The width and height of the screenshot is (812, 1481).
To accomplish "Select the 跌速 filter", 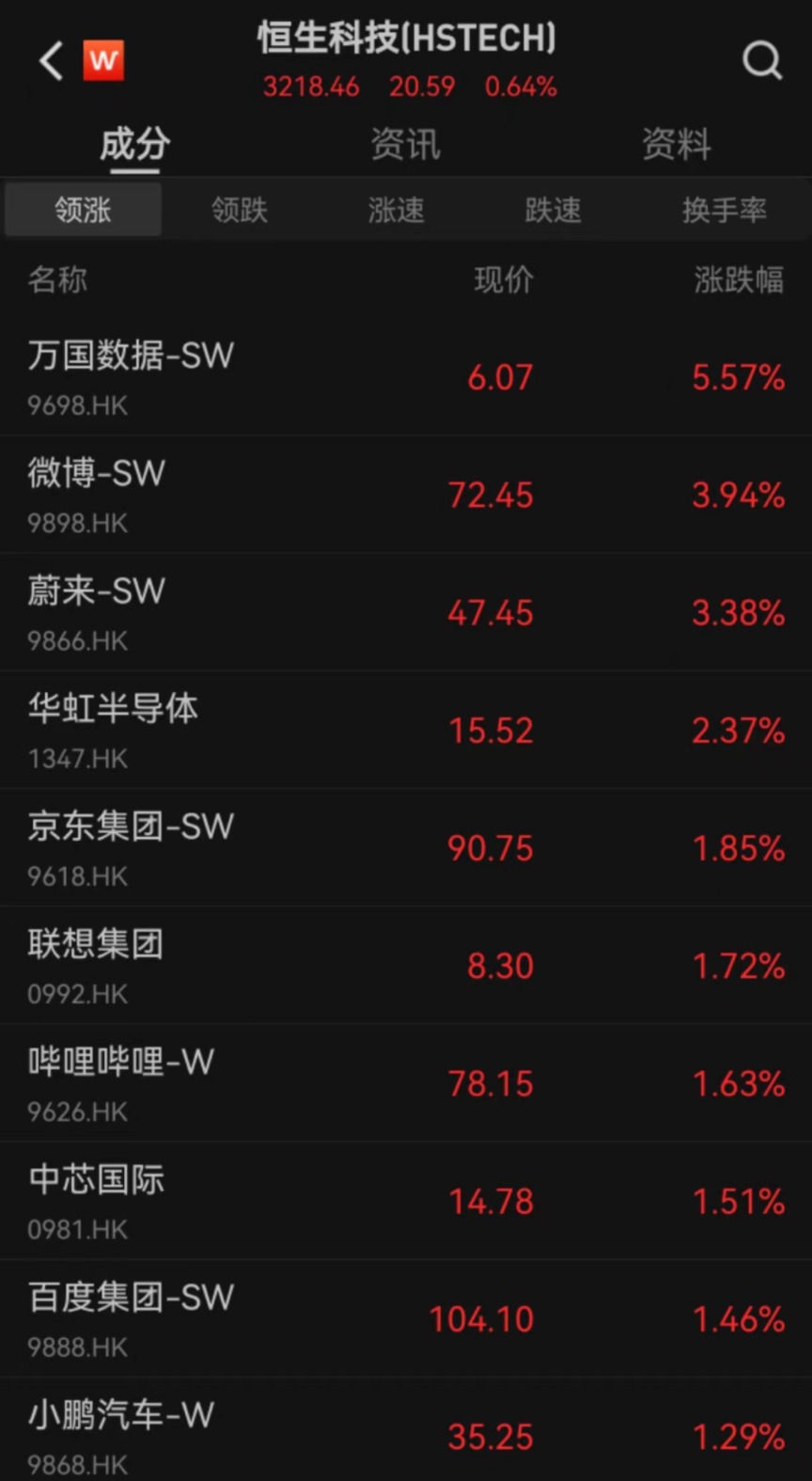I will pyautogui.click(x=553, y=209).
